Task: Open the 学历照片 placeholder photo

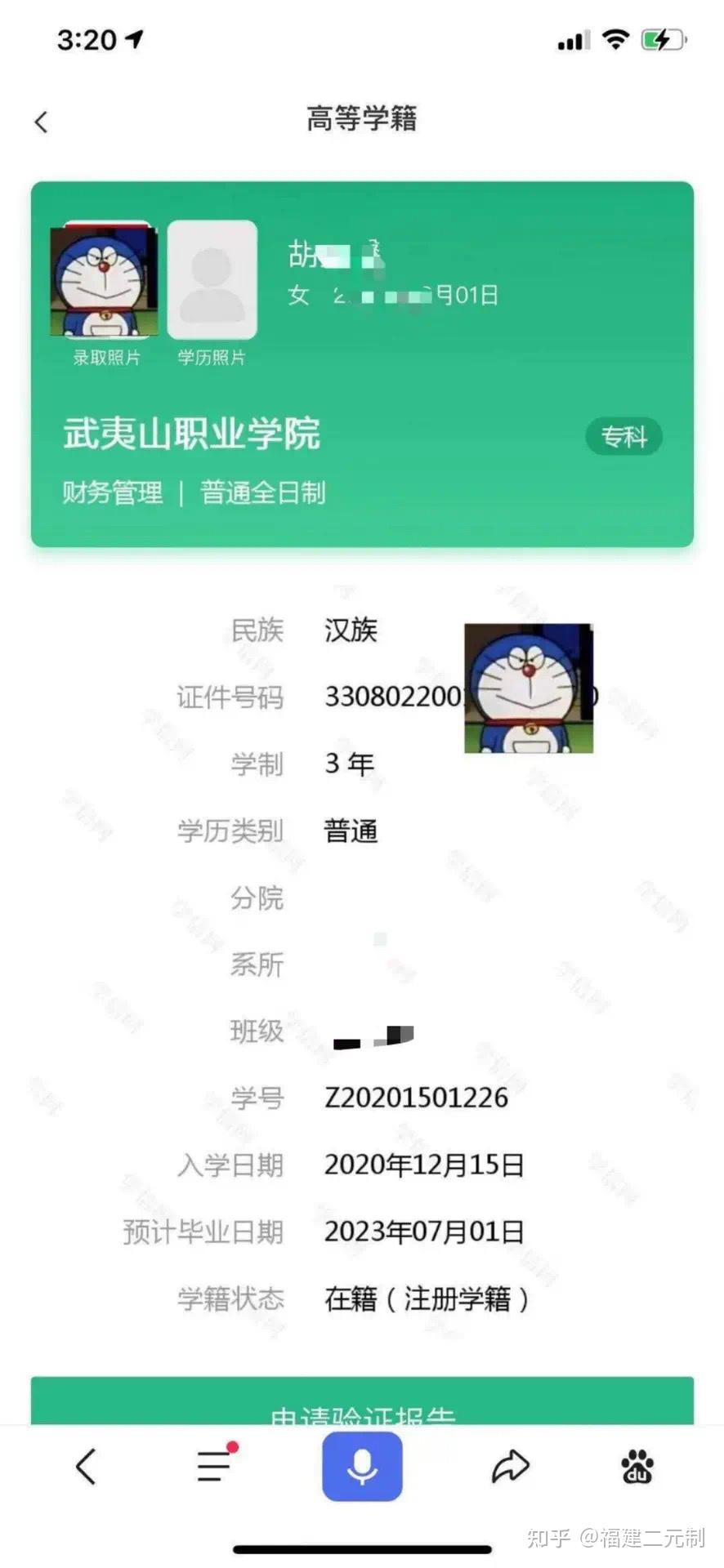Action: [x=212, y=279]
